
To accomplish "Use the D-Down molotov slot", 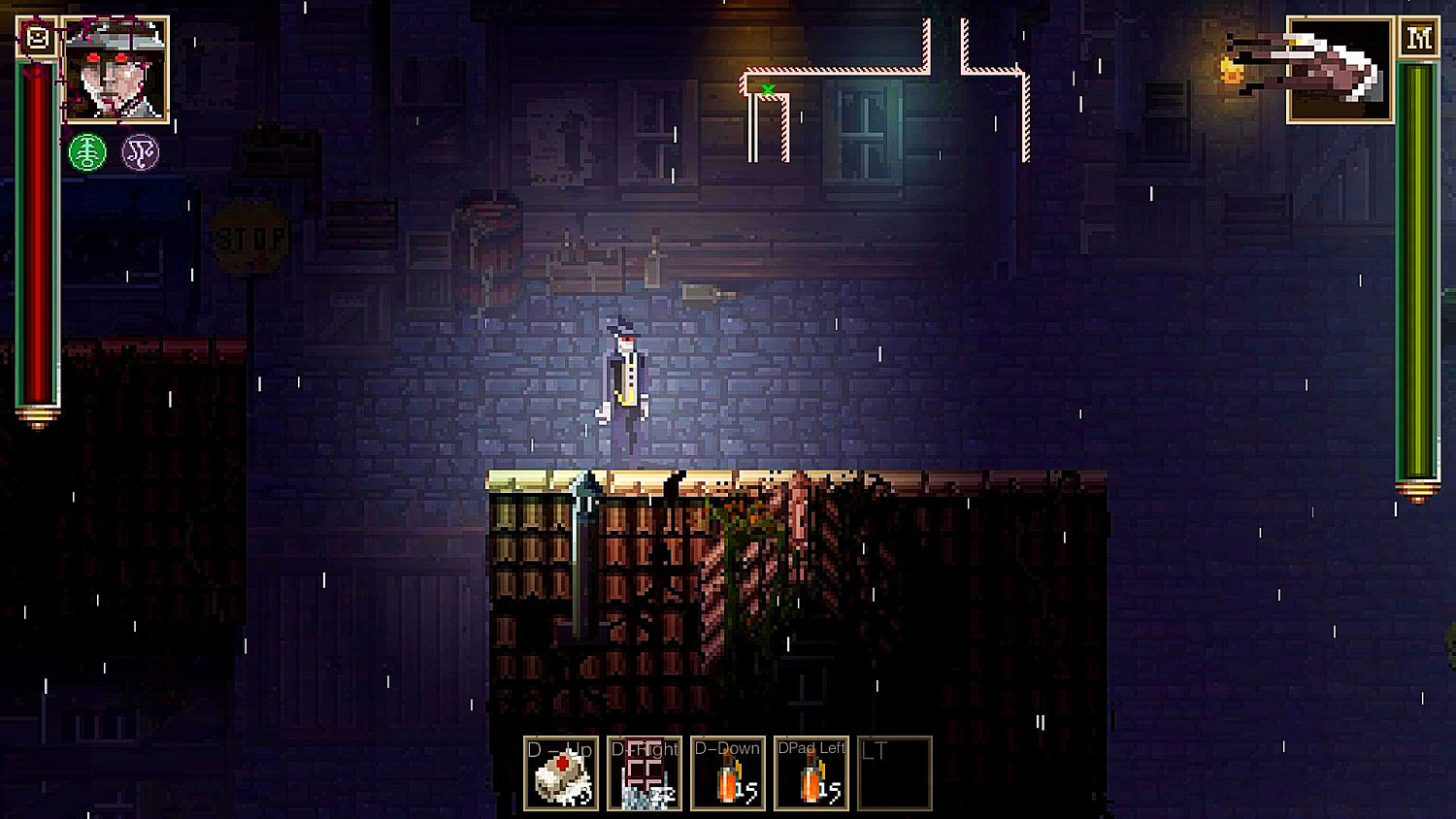I will point(728,773).
